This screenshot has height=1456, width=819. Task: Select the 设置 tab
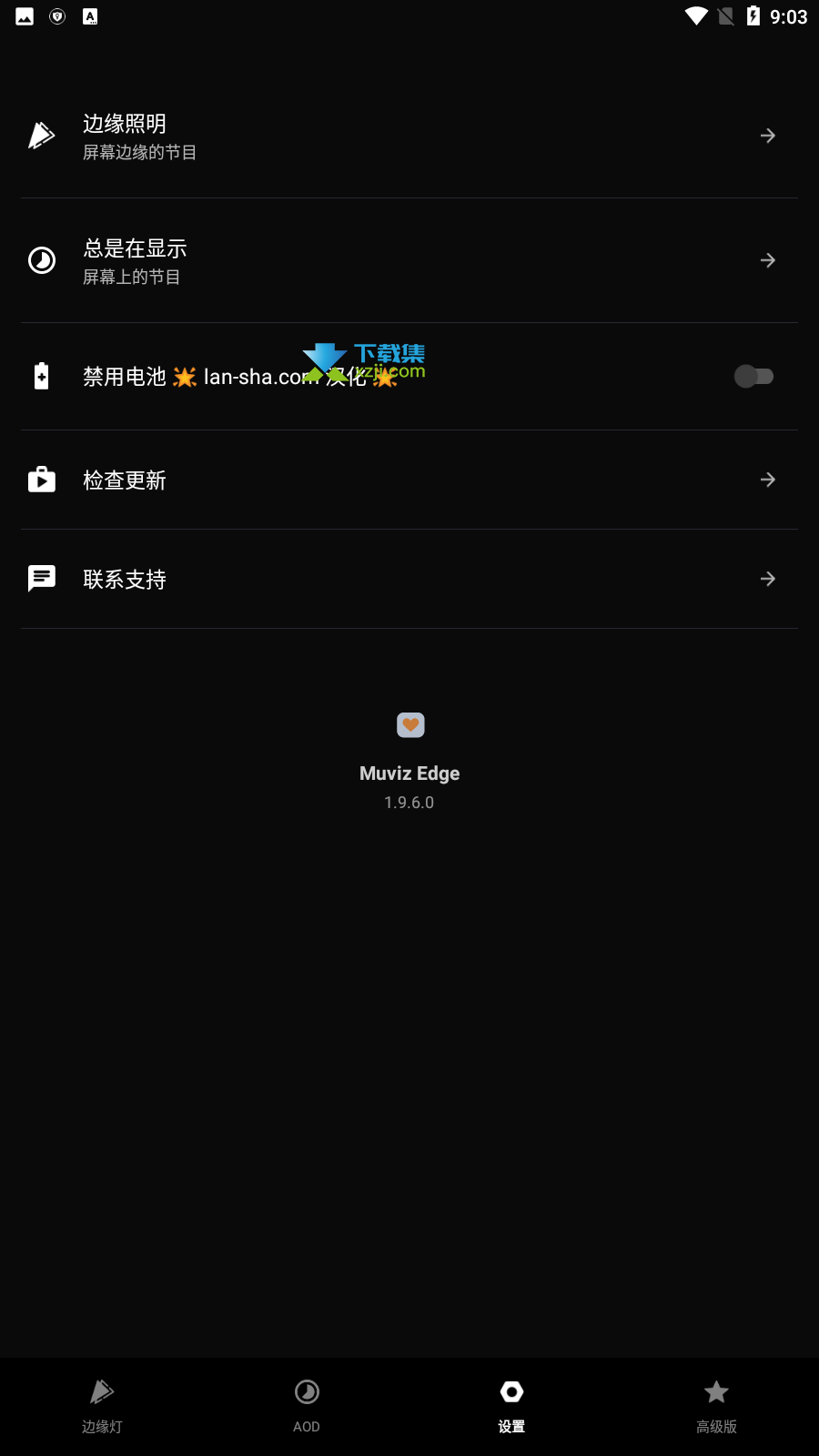coord(511,1407)
